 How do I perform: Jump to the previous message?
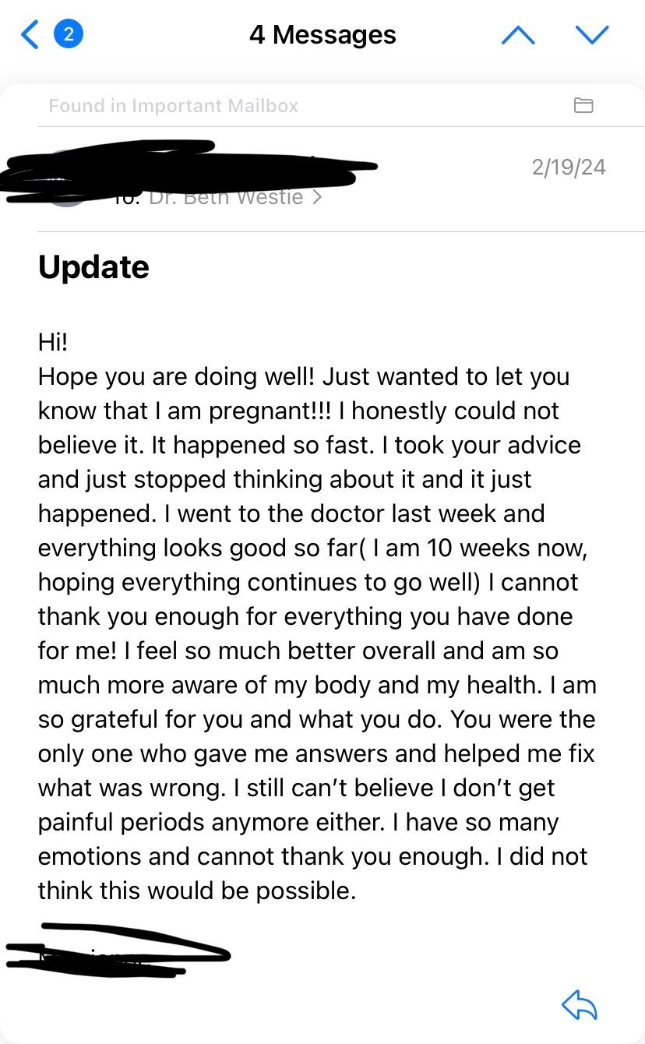pos(517,35)
